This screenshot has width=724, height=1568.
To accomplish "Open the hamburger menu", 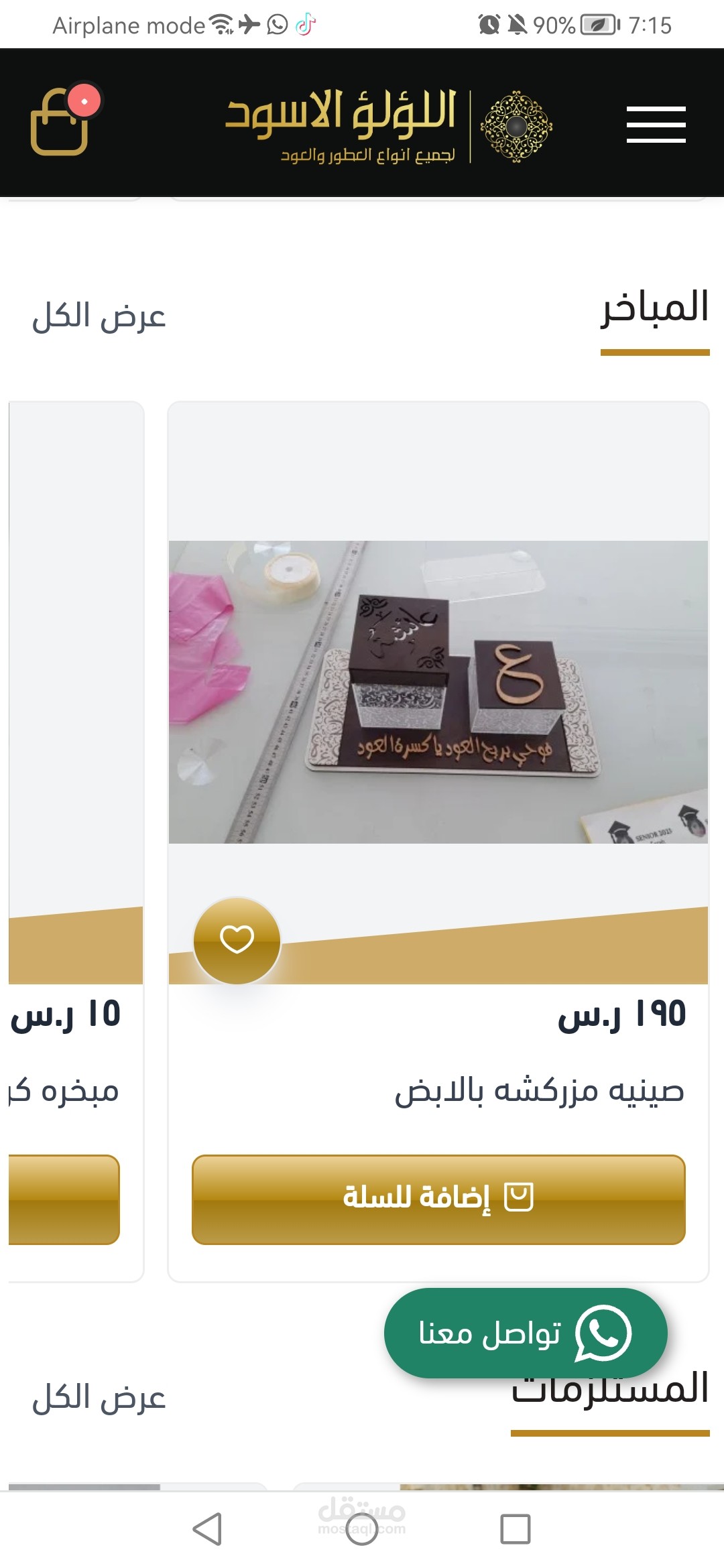I will pos(656,125).
